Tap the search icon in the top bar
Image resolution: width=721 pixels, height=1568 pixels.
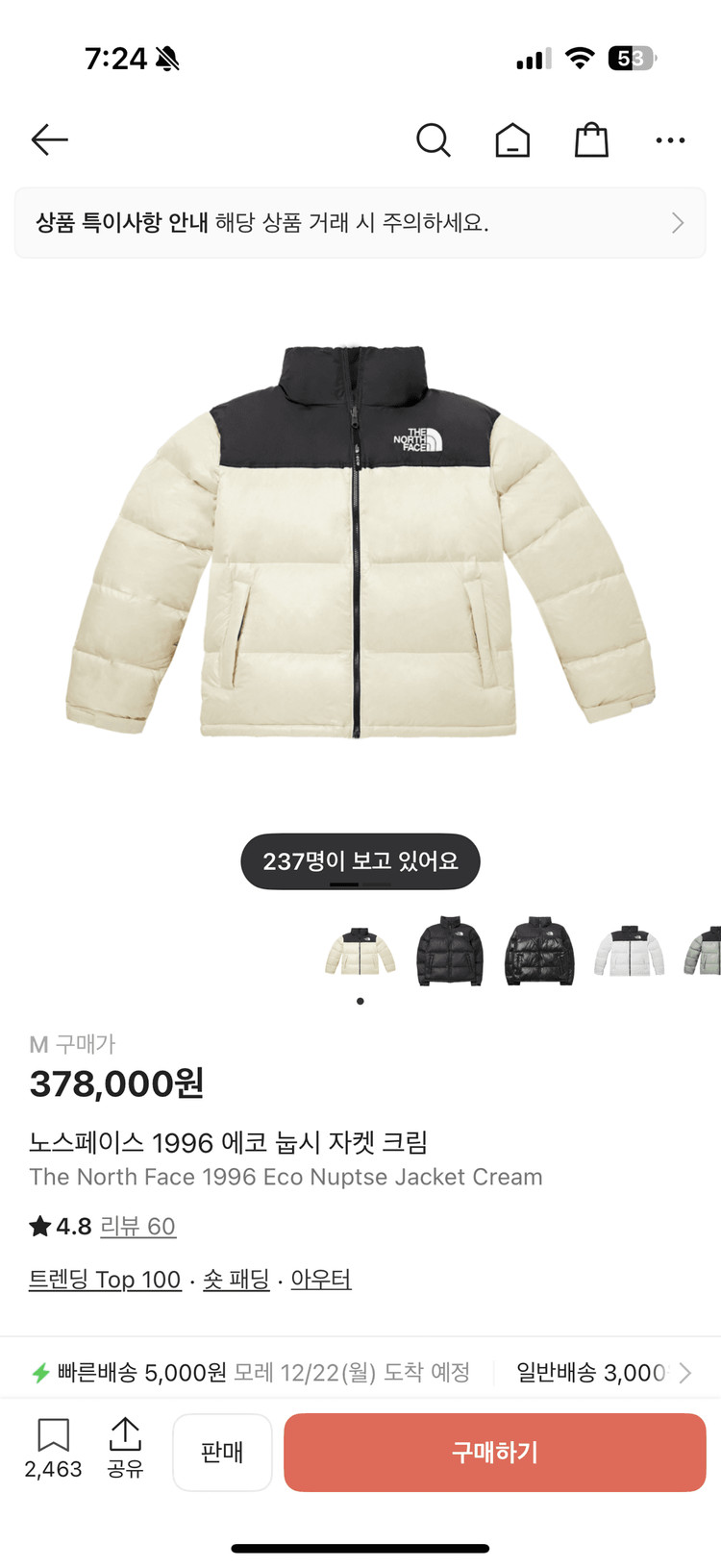[434, 139]
